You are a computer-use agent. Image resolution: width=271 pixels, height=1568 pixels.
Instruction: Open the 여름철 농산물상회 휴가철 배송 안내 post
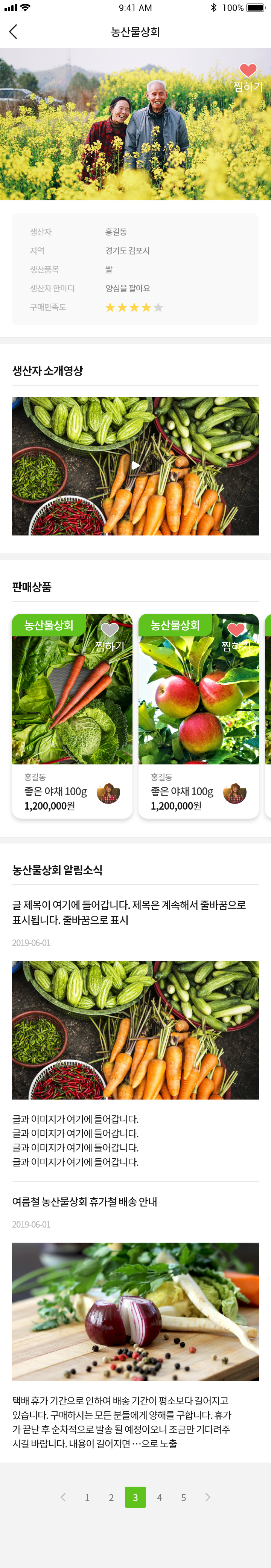pyautogui.click(x=85, y=1201)
